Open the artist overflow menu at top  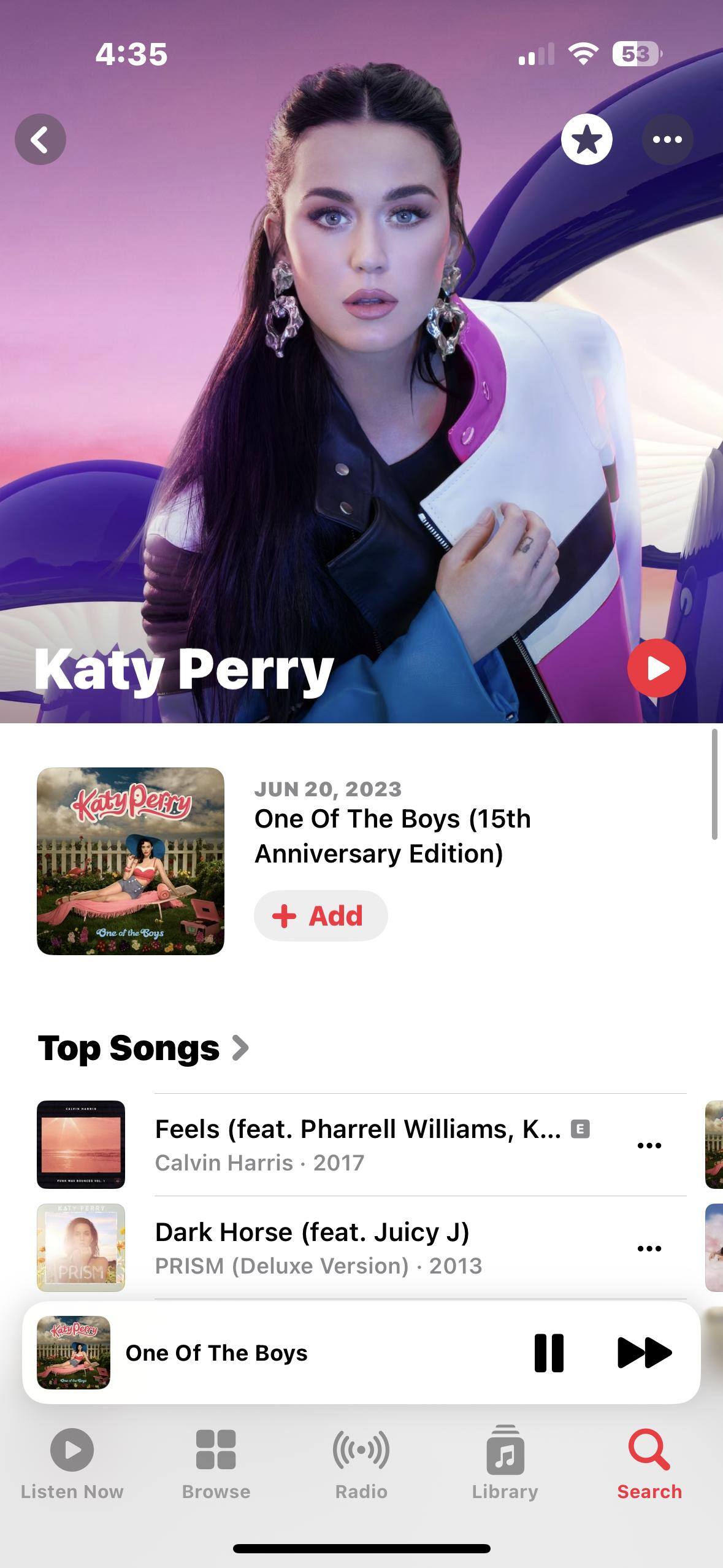[667, 139]
